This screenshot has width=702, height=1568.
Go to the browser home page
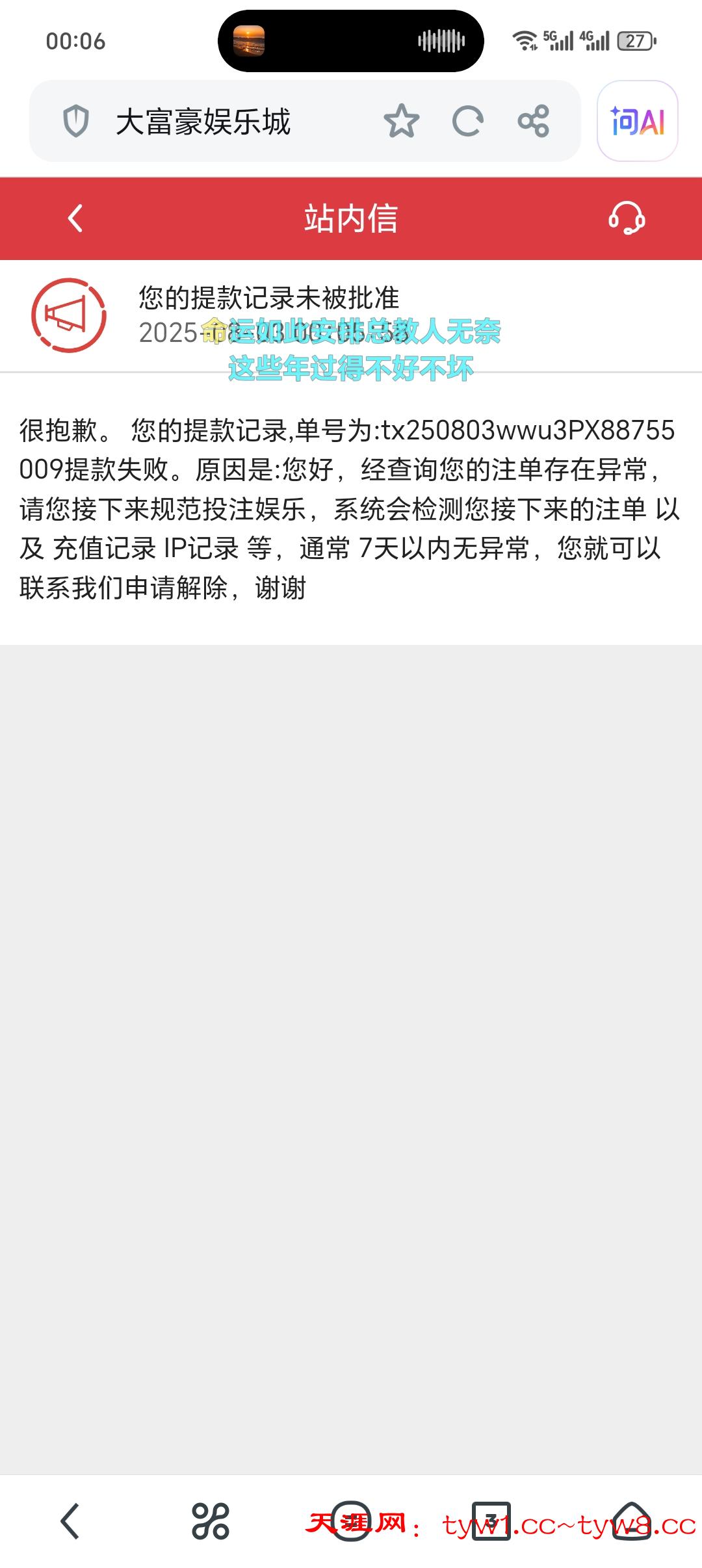tap(631, 1521)
